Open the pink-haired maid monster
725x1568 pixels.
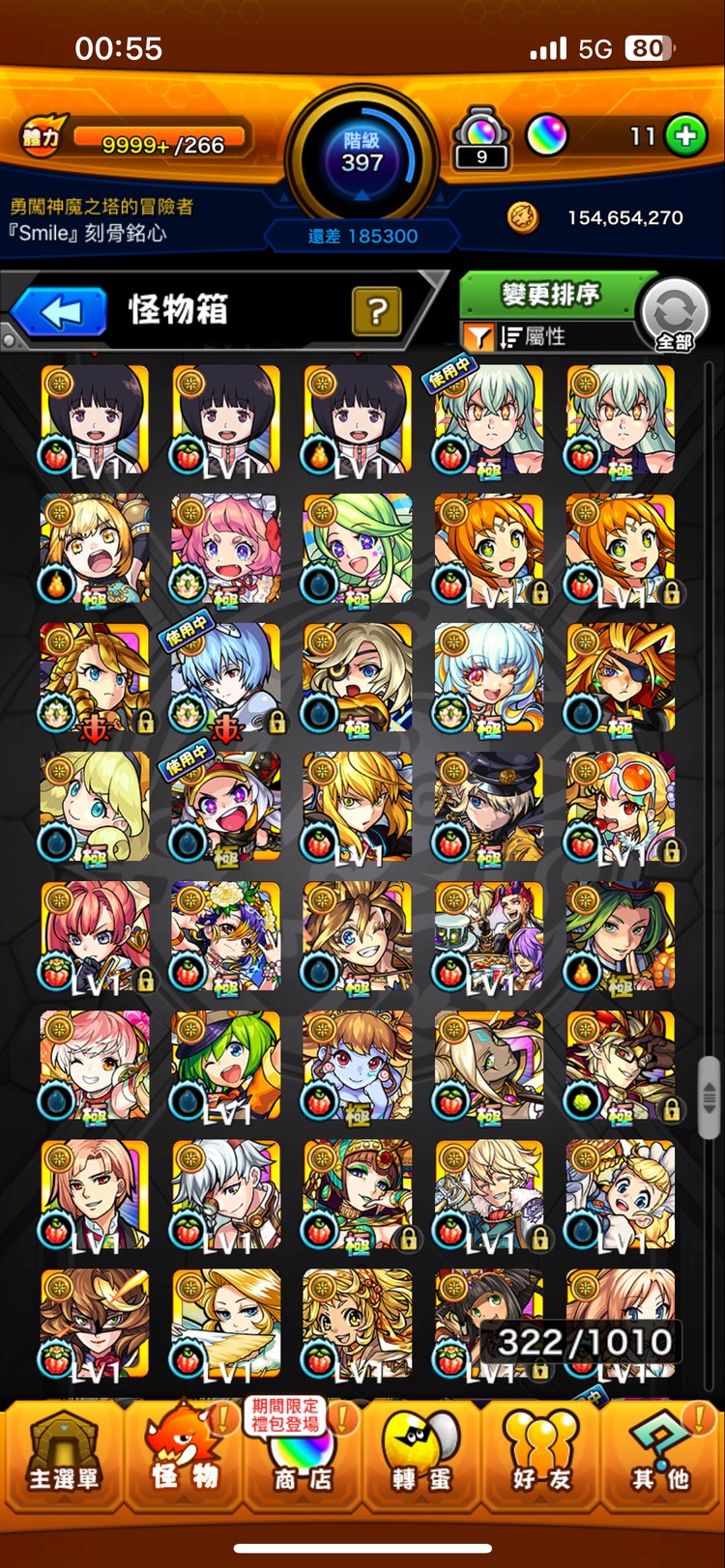pos(226,548)
